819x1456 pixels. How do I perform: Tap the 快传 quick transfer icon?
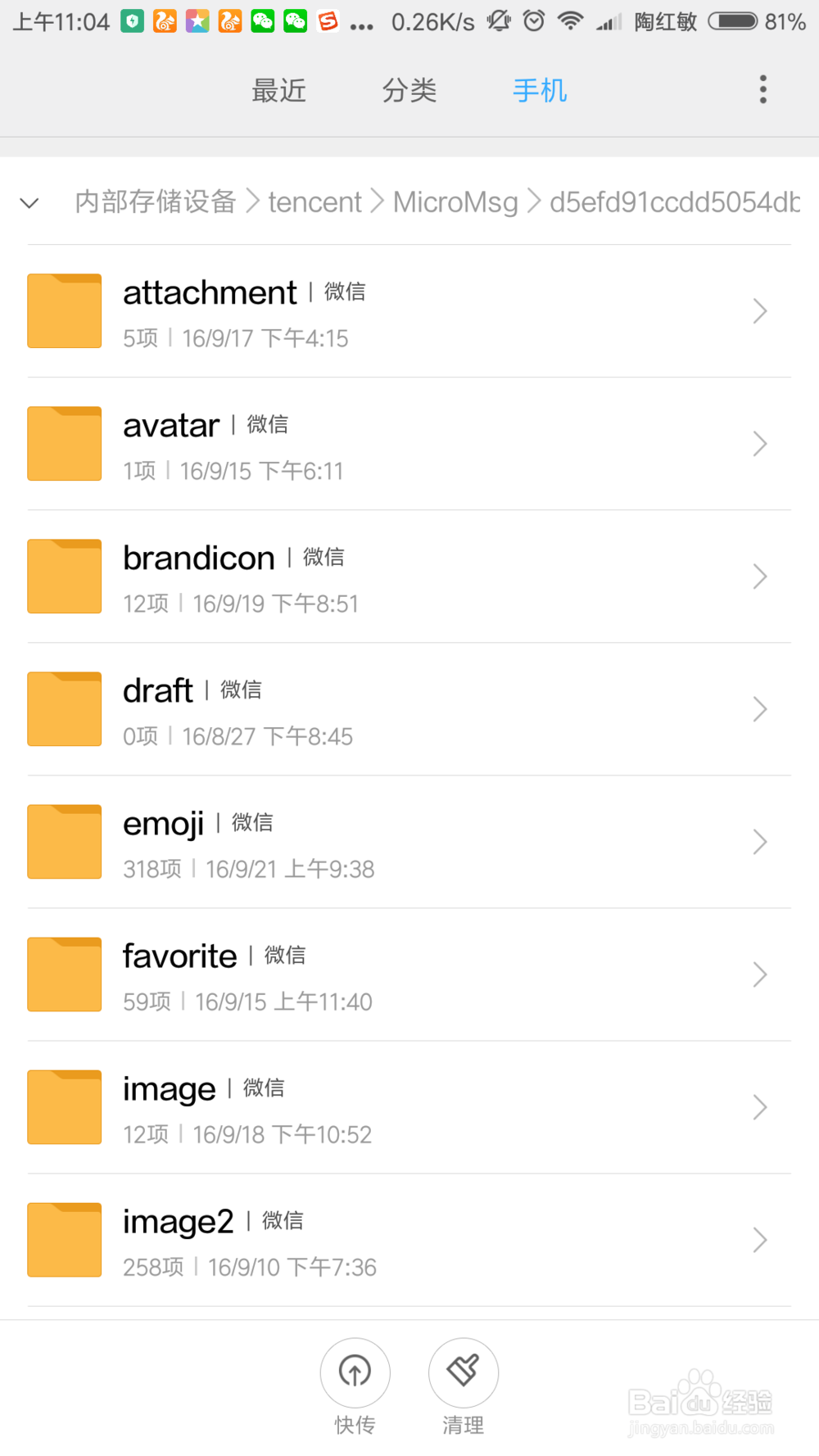355,1372
